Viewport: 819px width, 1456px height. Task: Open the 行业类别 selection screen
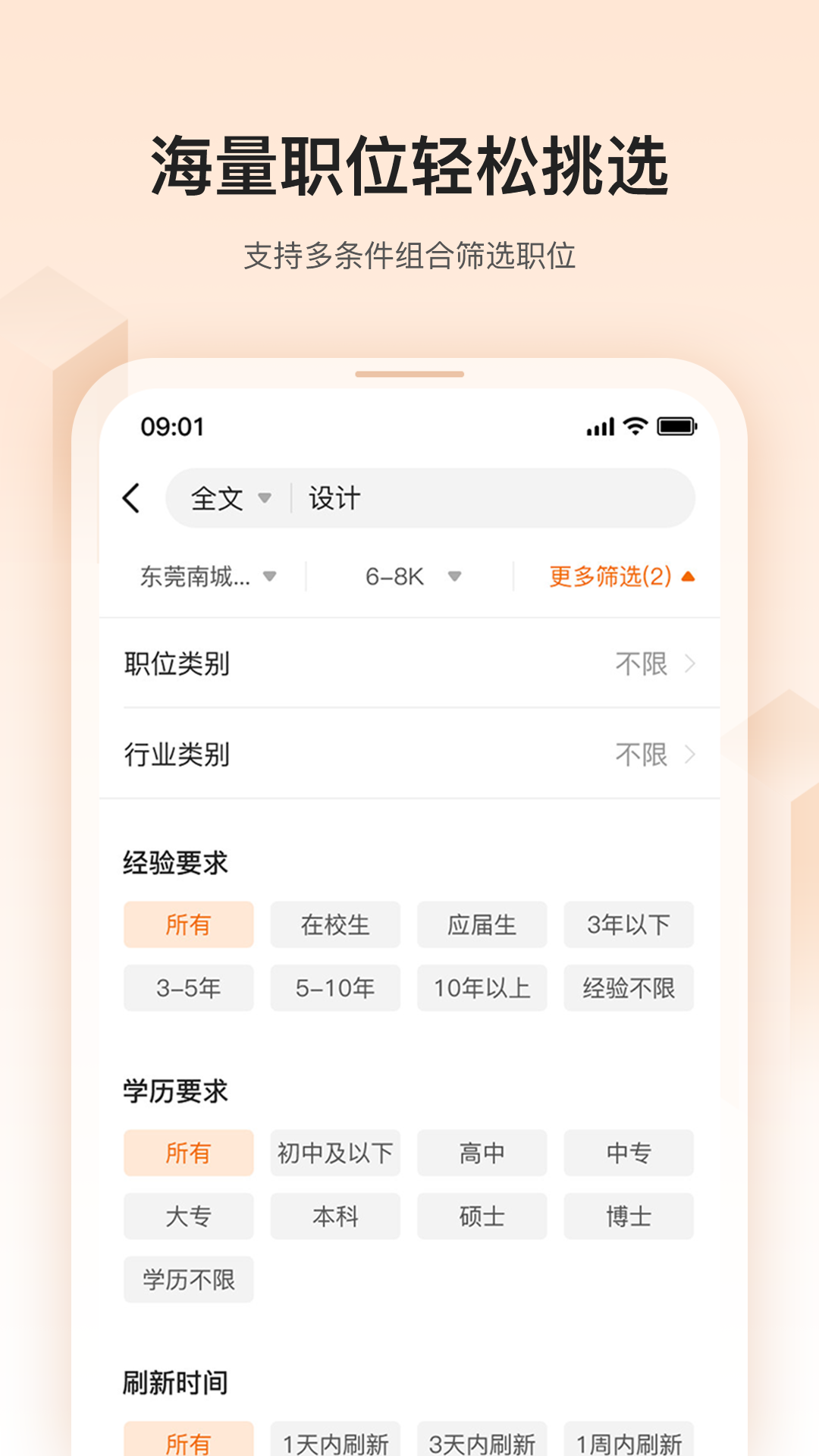coord(409,755)
